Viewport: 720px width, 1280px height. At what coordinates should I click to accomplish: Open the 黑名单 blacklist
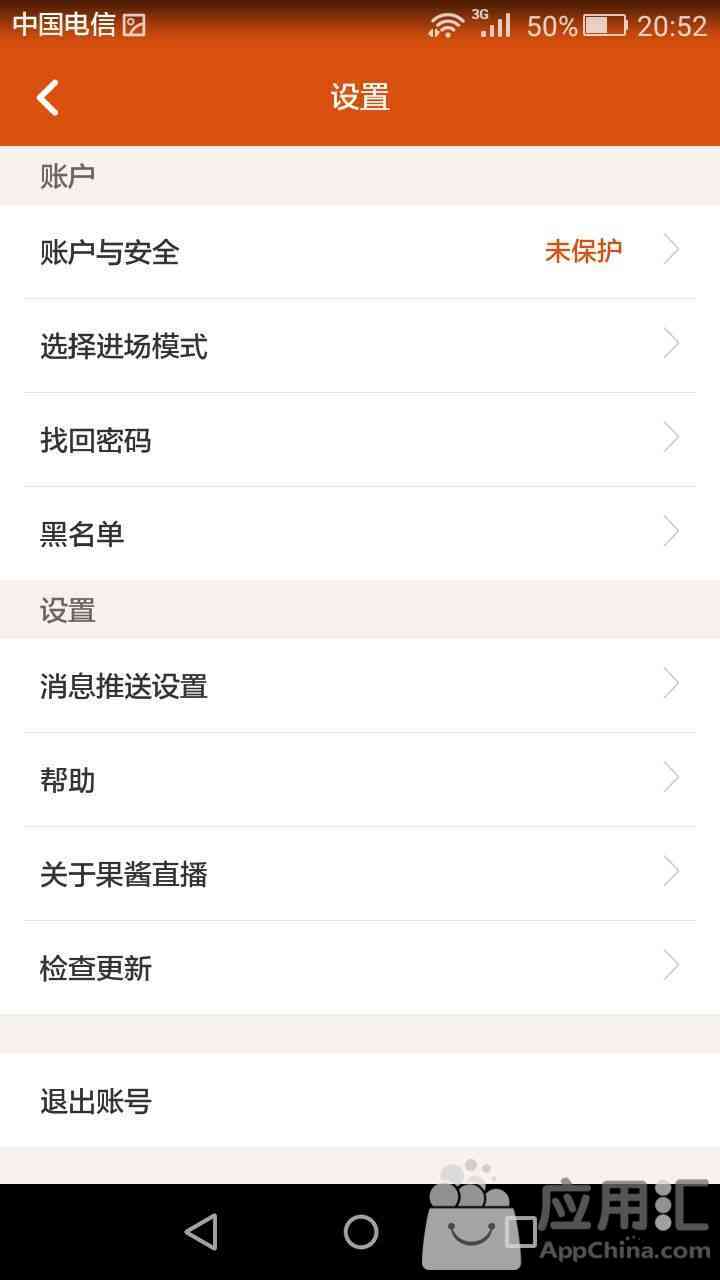[x=360, y=534]
